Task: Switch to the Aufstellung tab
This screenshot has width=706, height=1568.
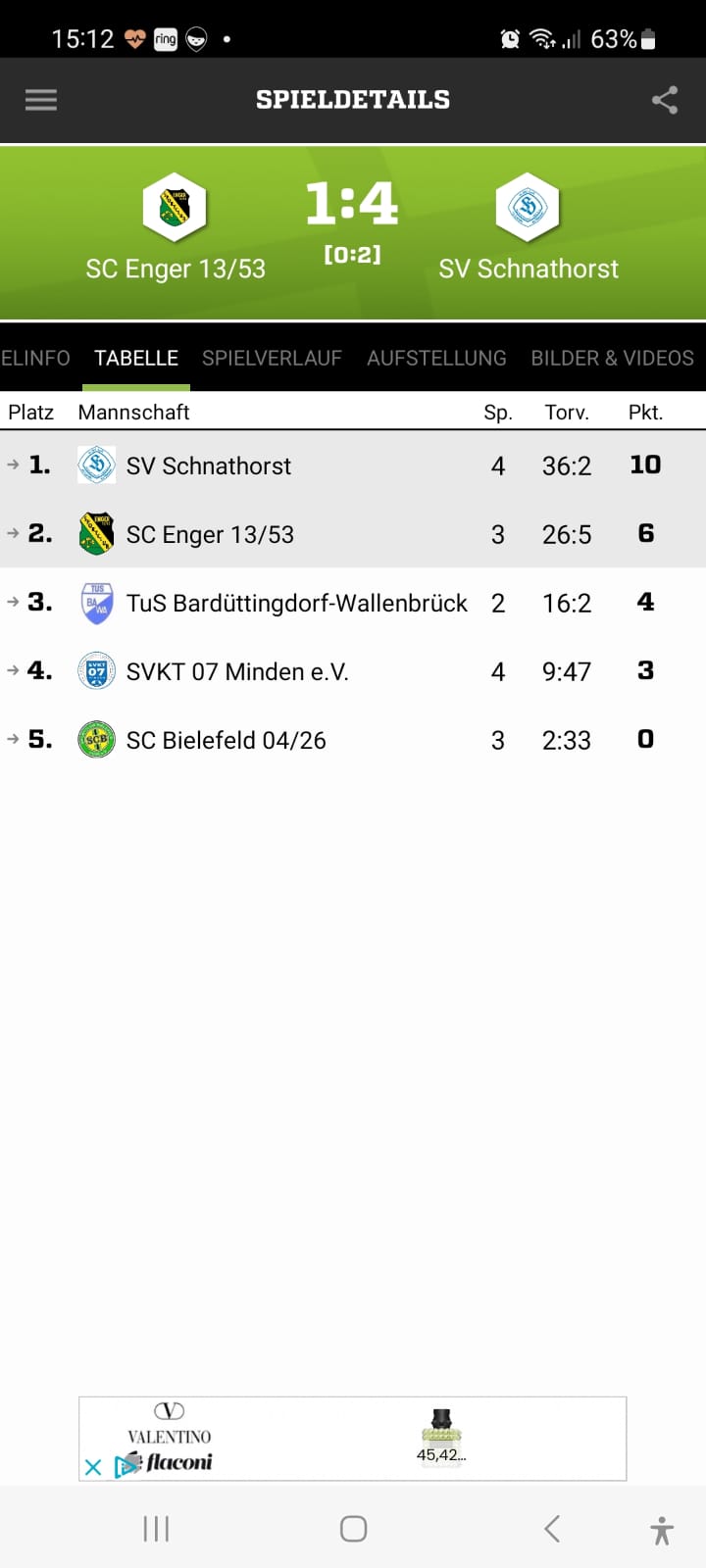Action: pyautogui.click(x=436, y=359)
